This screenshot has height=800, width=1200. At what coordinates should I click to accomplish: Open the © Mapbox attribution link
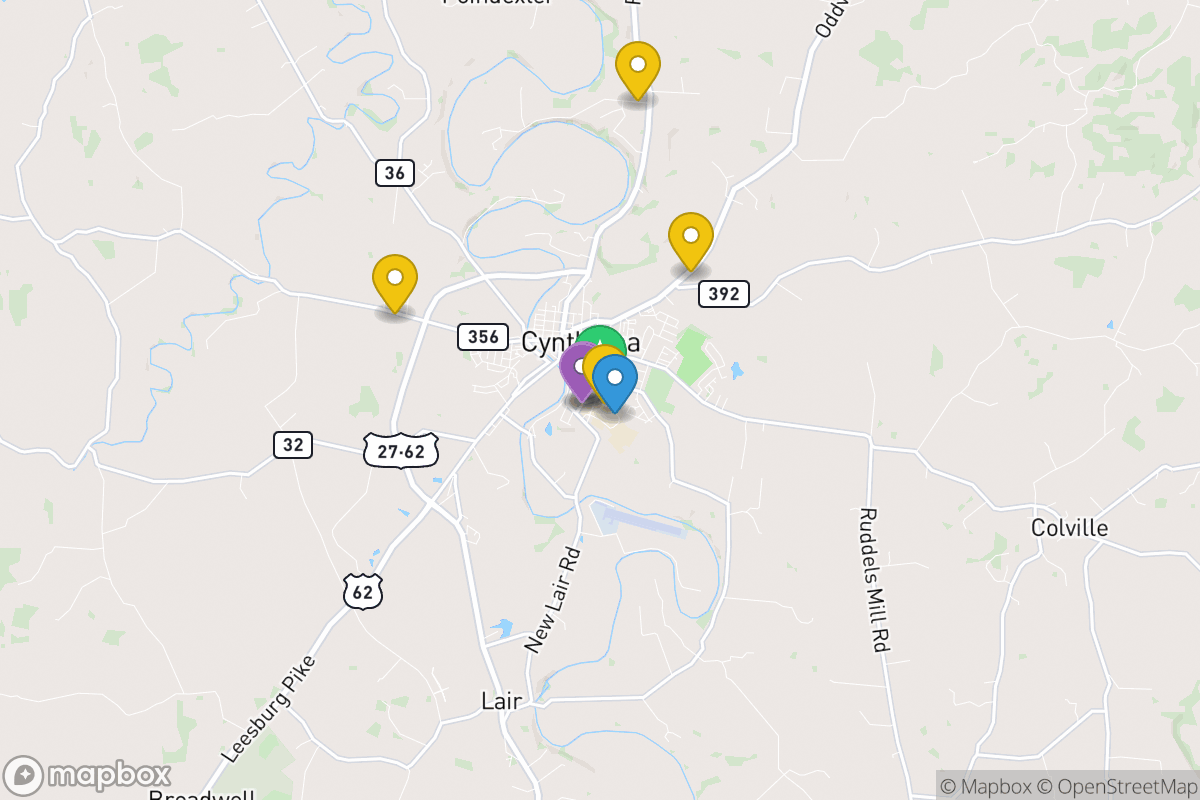984,786
